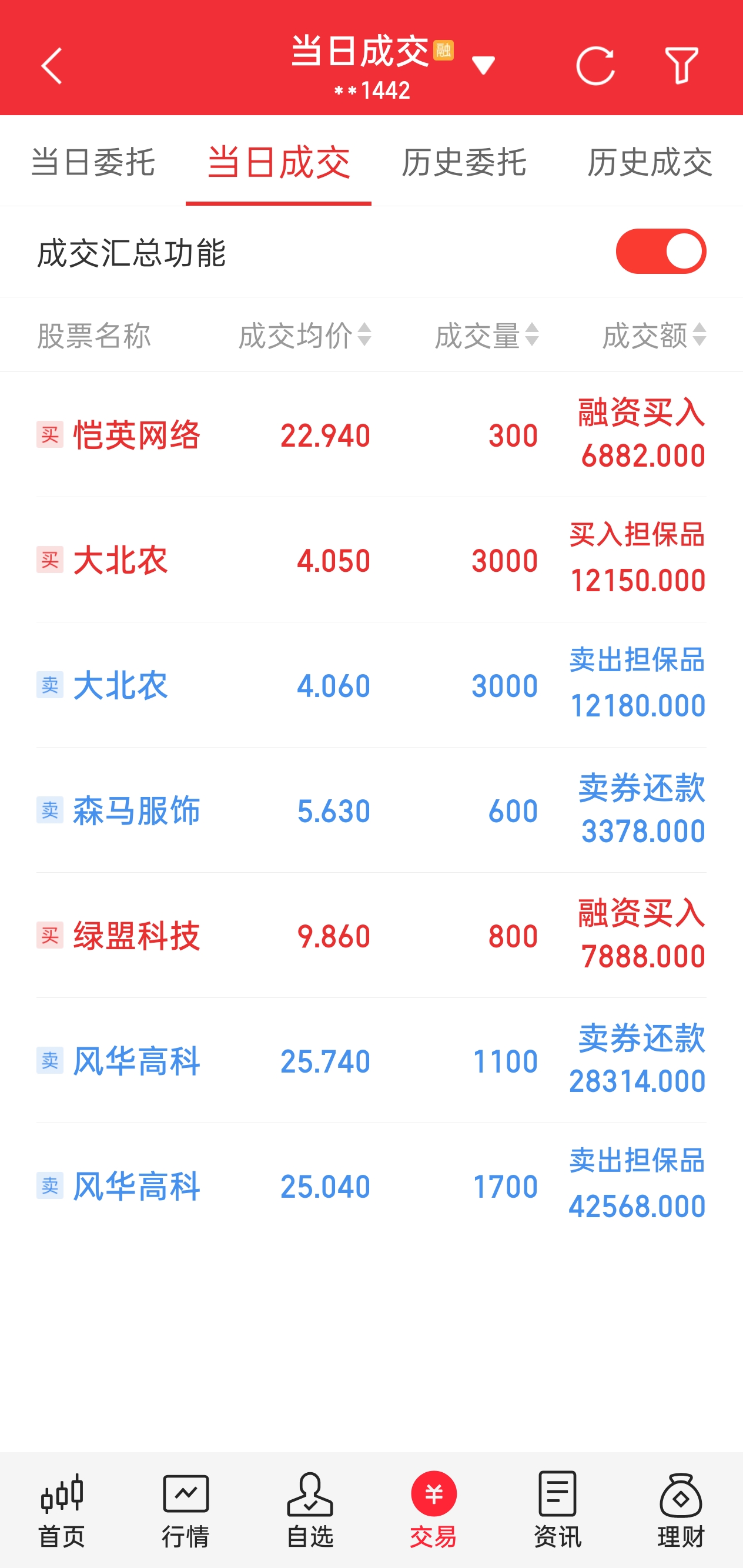743x1568 pixels.
Task: Disable the 成交汇总功能 switch
Action: (x=661, y=252)
